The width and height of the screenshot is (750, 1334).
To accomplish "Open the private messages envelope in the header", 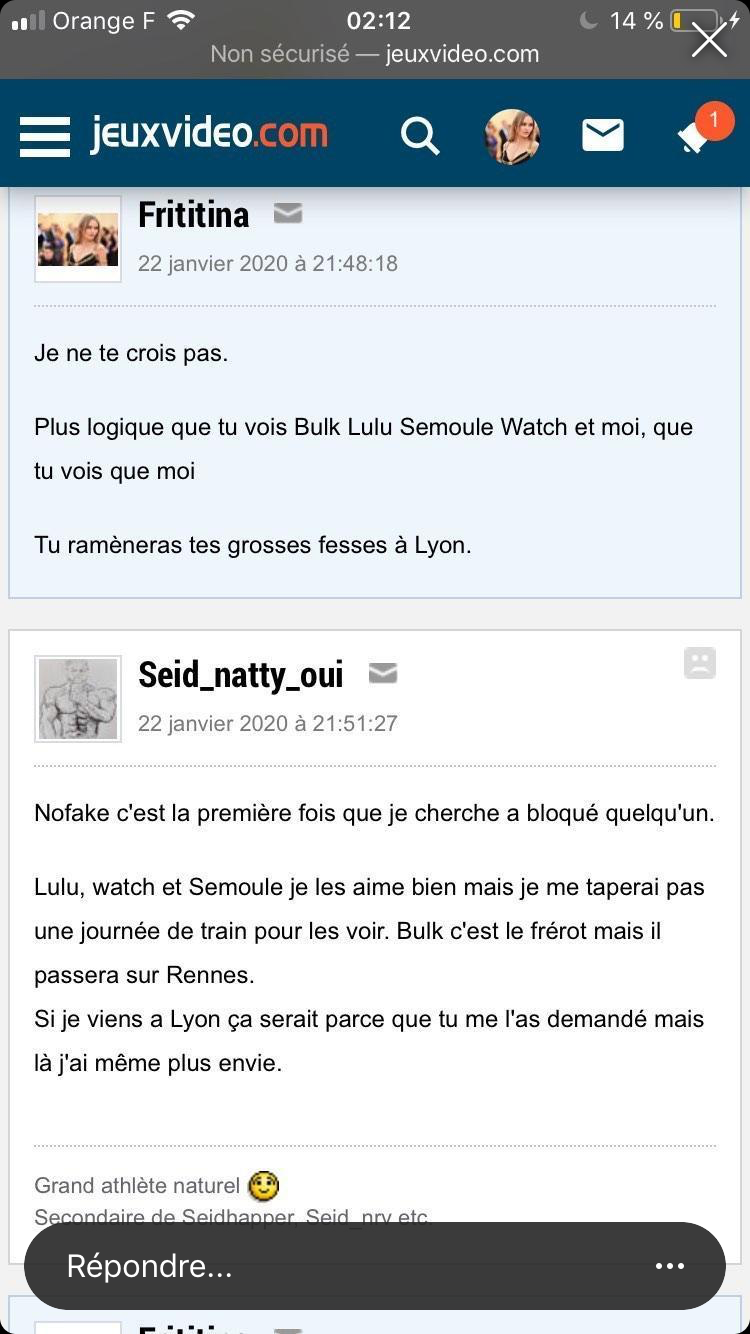I will tap(603, 135).
